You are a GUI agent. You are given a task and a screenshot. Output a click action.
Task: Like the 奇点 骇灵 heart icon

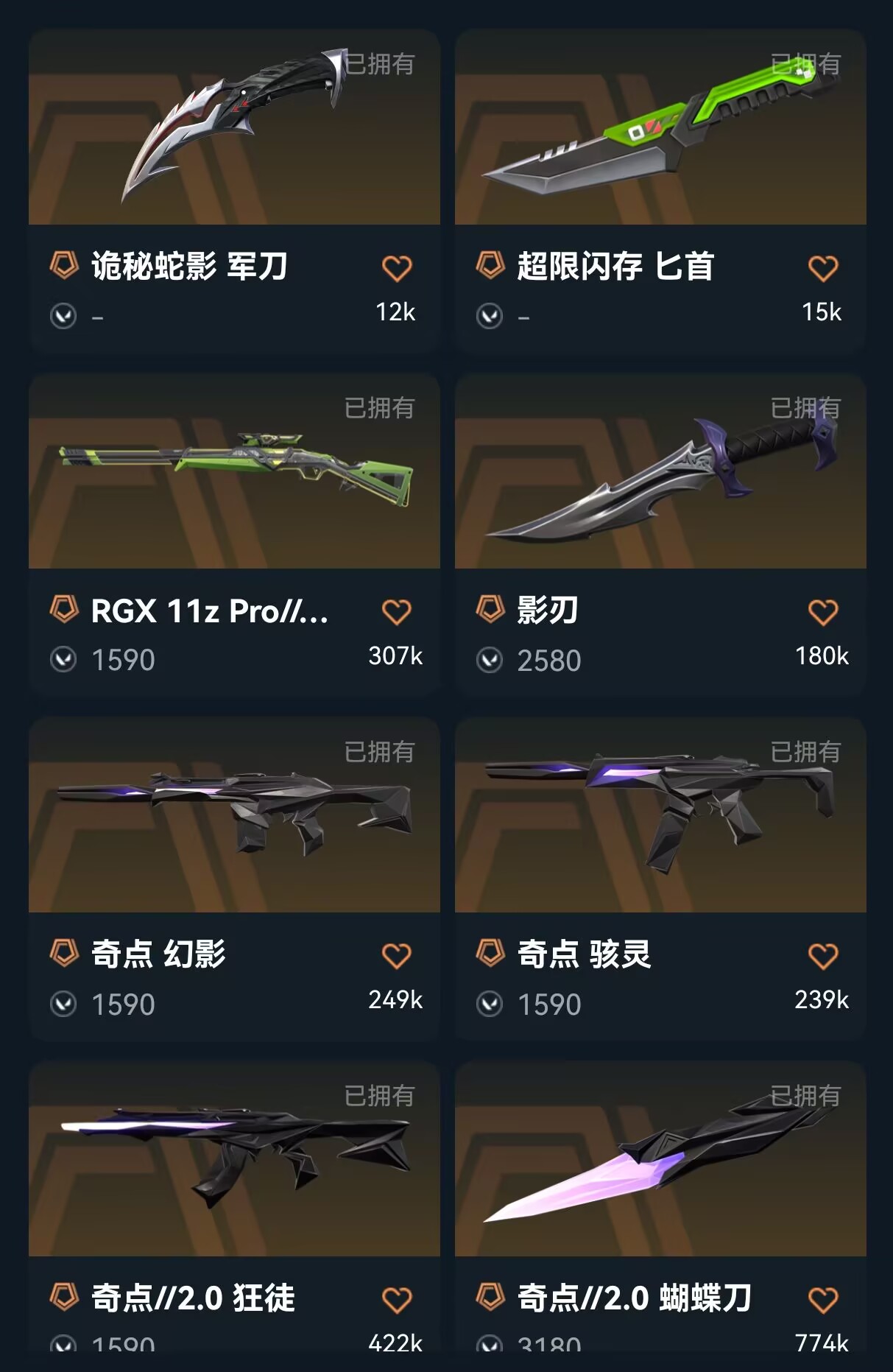[x=823, y=957]
